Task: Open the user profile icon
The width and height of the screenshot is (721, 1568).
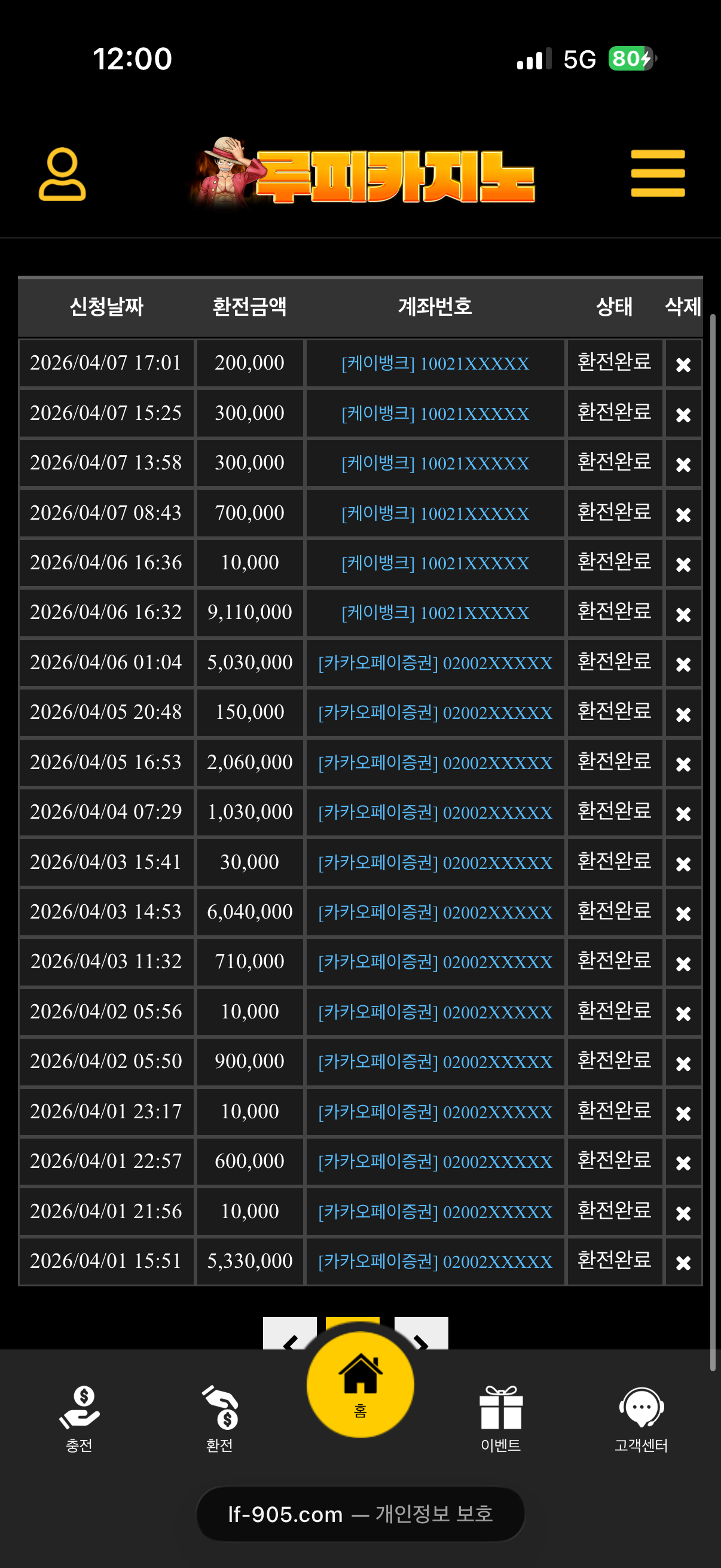Action: point(62,174)
